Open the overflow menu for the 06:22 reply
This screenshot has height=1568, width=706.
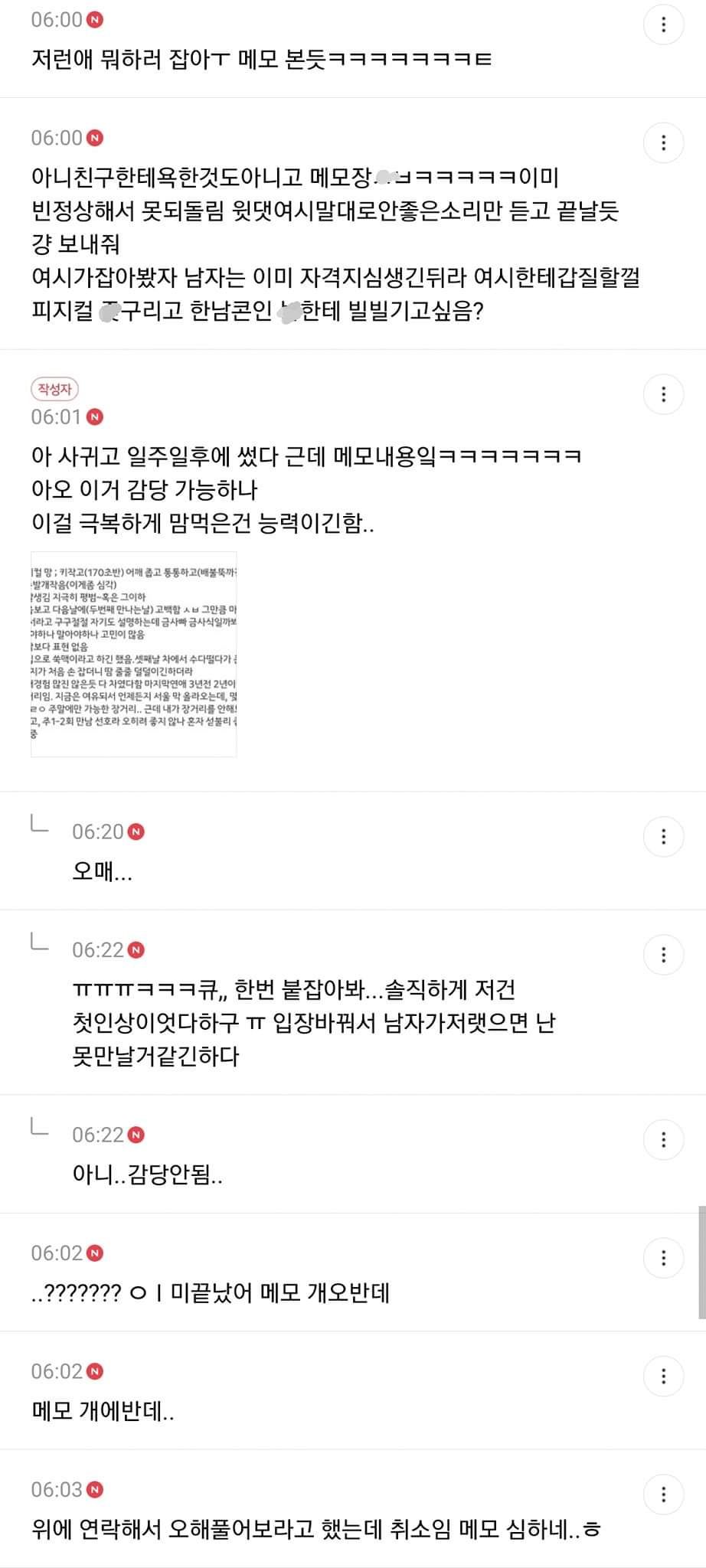click(662, 956)
